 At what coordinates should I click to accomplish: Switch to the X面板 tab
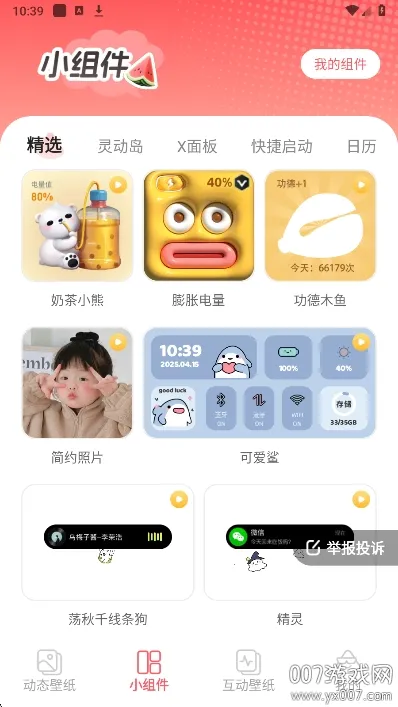(197, 146)
